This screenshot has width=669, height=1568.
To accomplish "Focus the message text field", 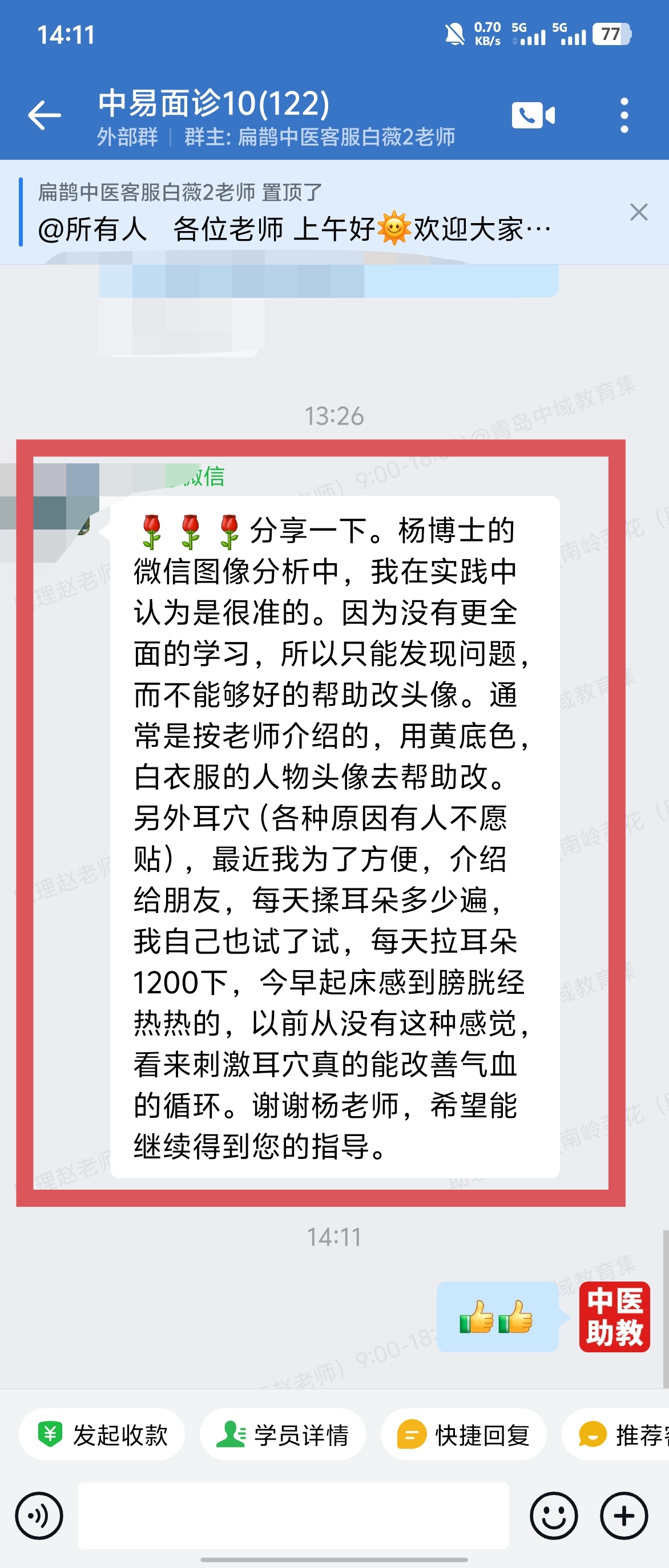I will click(293, 1515).
